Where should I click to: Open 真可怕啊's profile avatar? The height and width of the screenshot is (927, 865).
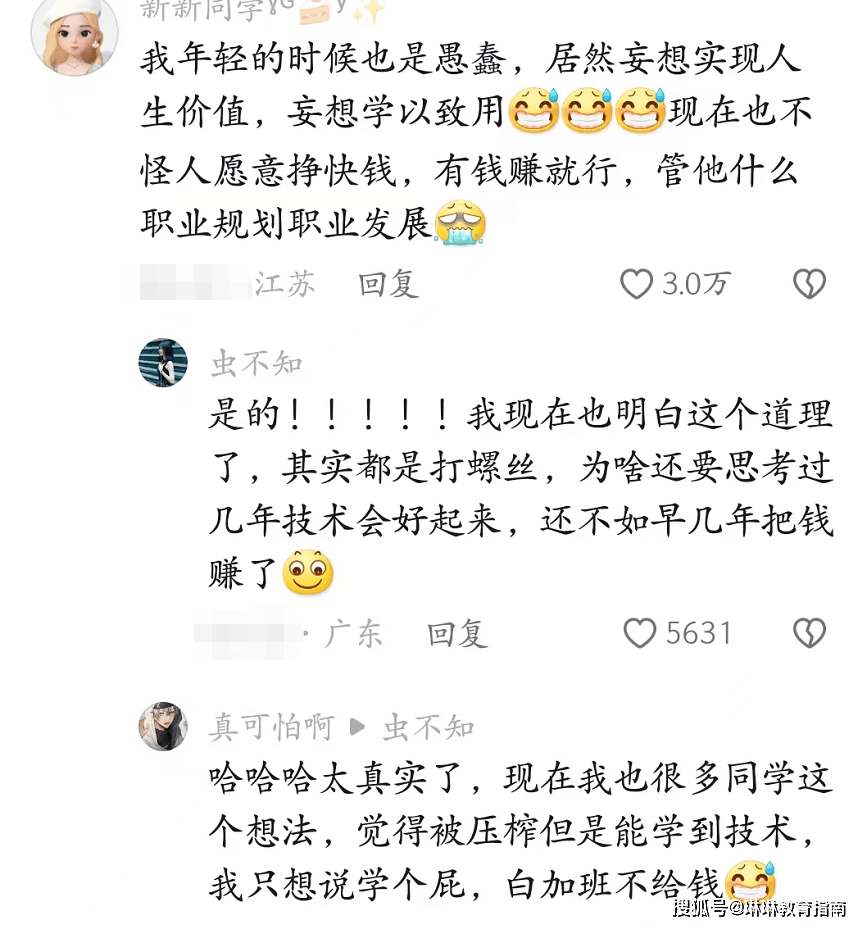[163, 725]
